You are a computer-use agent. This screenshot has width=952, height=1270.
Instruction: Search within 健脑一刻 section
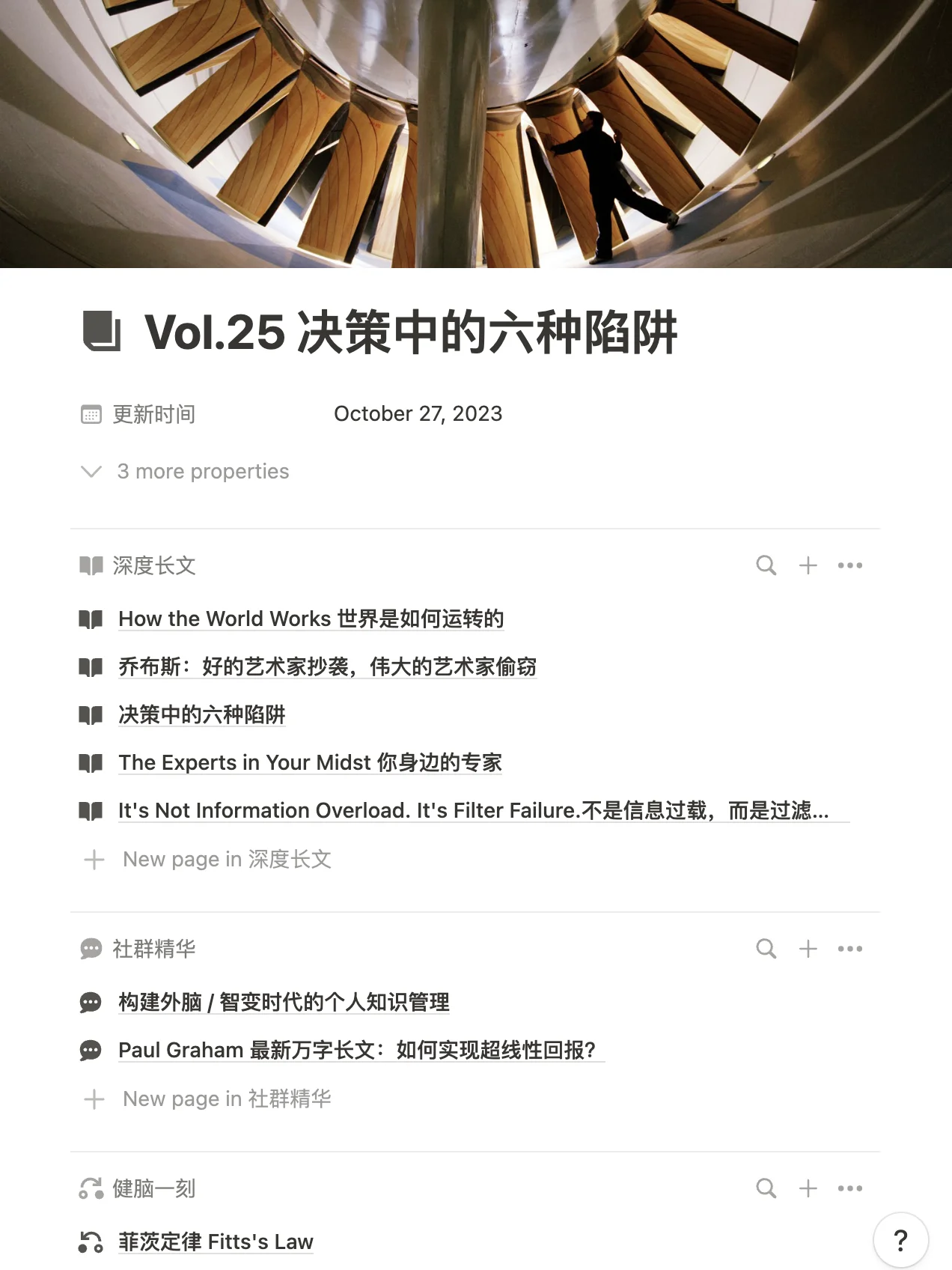pyautogui.click(x=766, y=1188)
